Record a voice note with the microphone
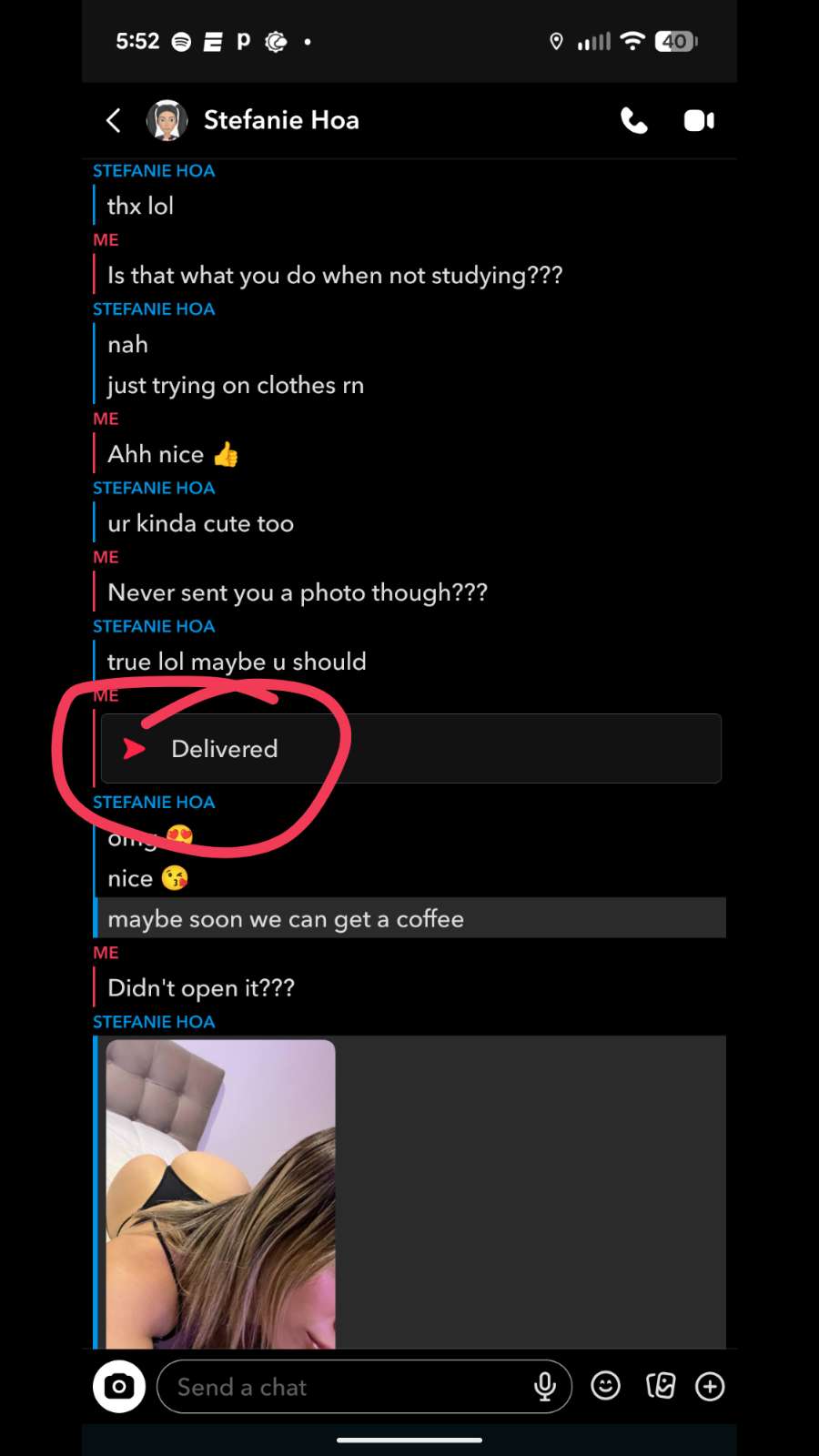 [x=544, y=1386]
